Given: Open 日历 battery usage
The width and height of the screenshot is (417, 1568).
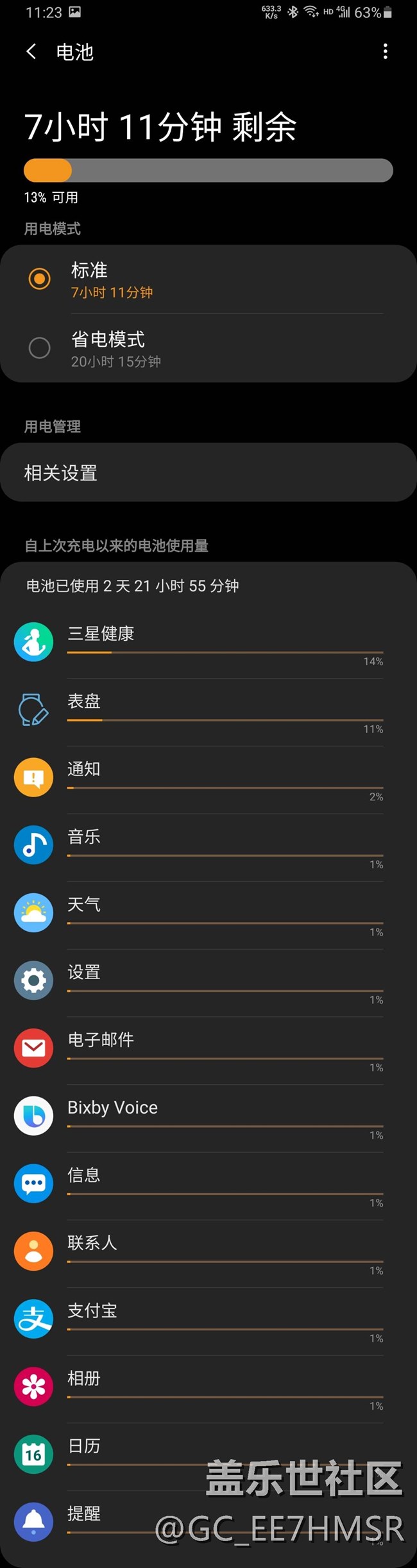Looking at the screenshot, I should (128, 1455).
